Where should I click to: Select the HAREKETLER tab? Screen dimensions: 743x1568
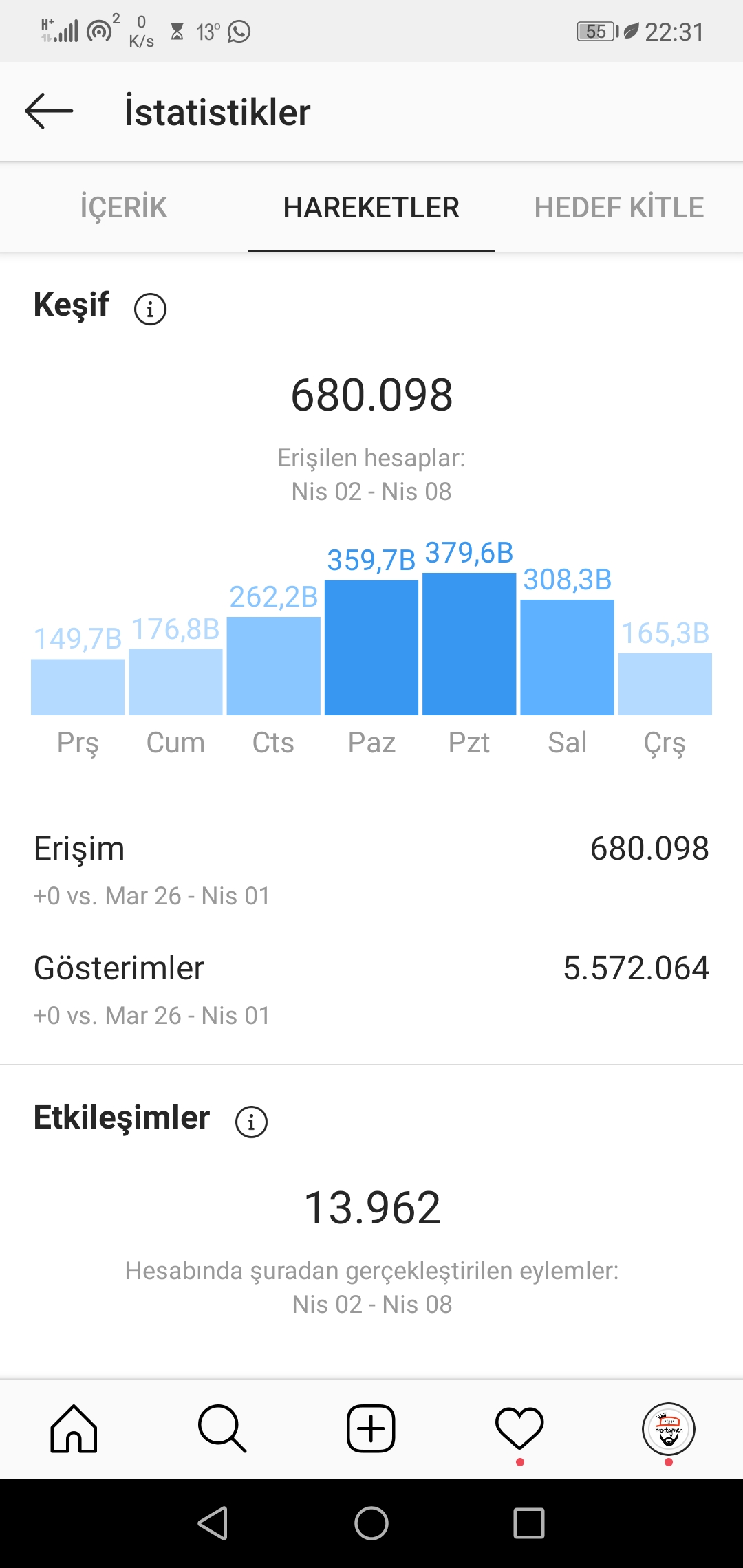click(x=371, y=207)
